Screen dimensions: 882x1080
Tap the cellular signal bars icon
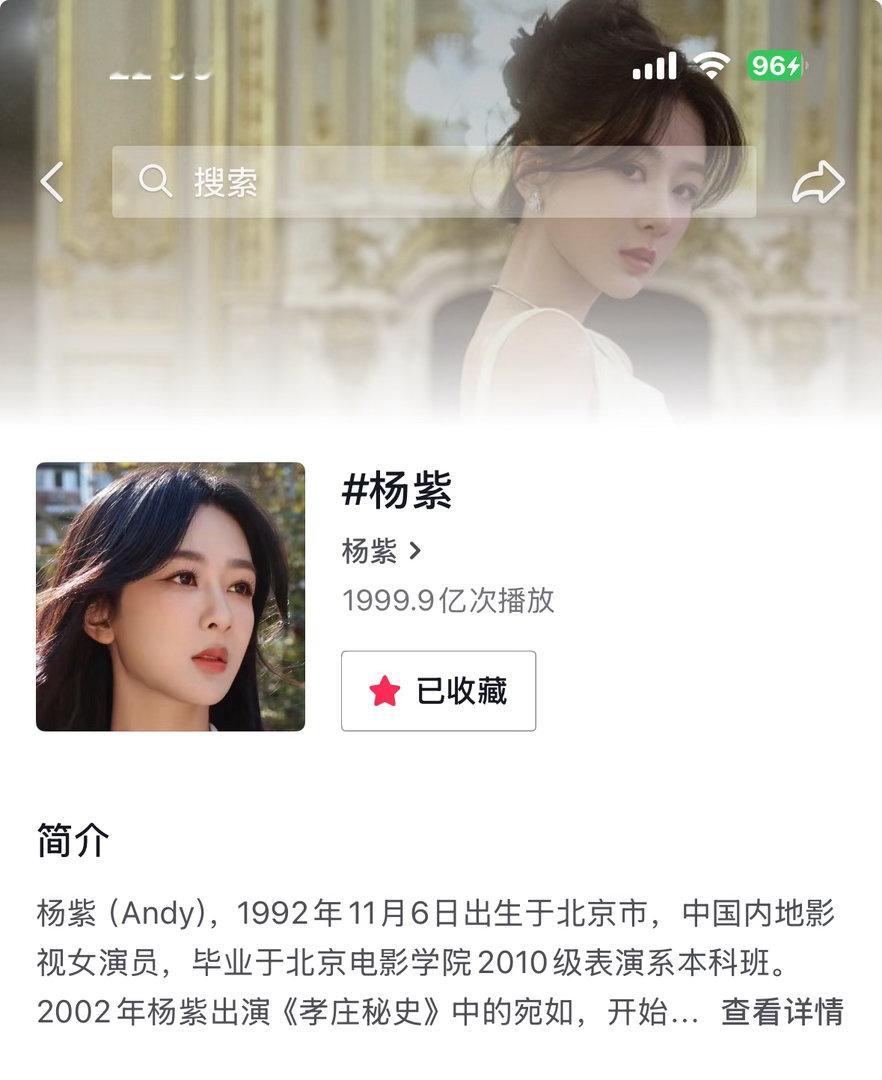click(656, 63)
